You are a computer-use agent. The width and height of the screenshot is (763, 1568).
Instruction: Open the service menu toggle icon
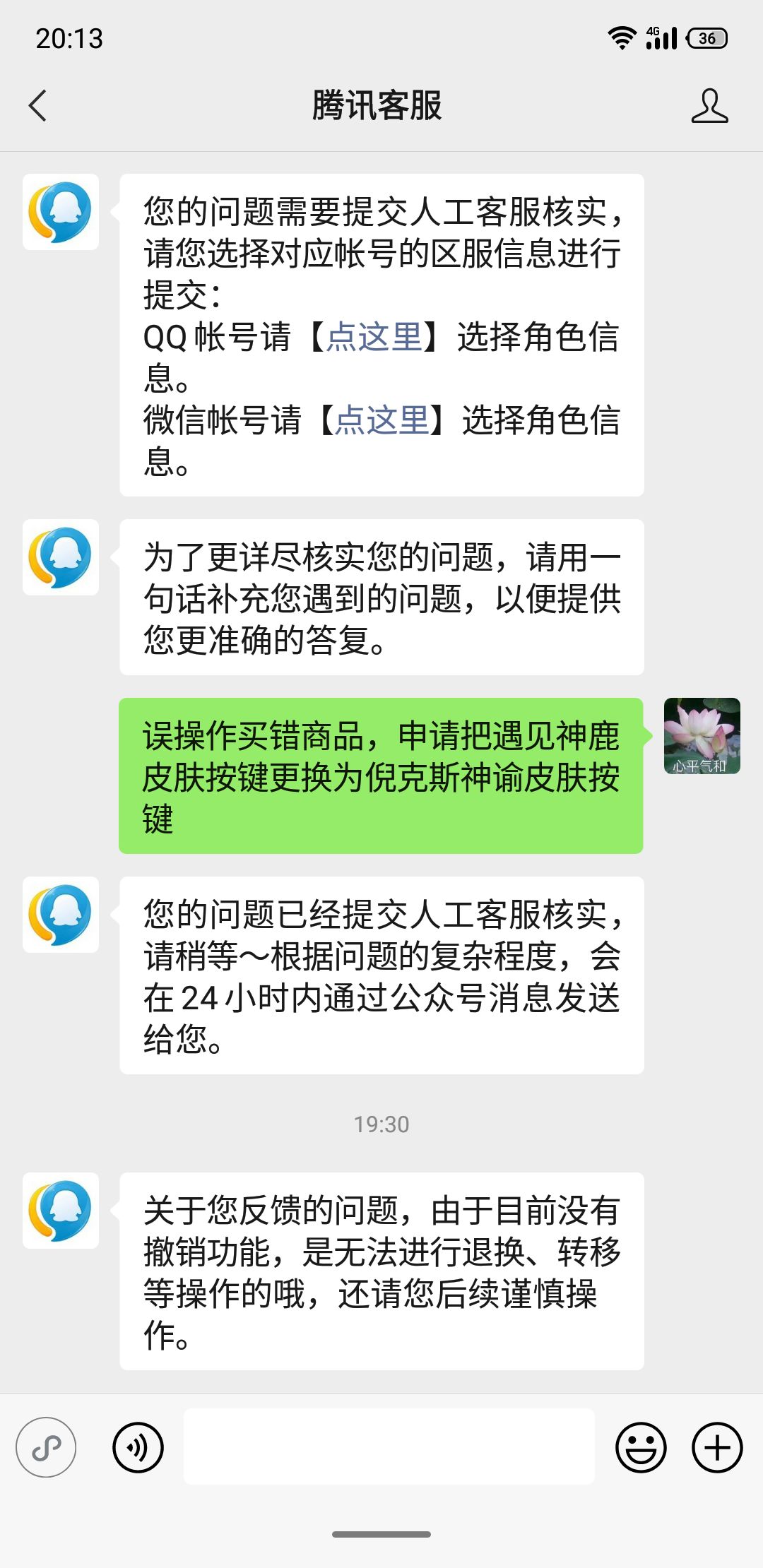pyautogui.click(x=46, y=1447)
